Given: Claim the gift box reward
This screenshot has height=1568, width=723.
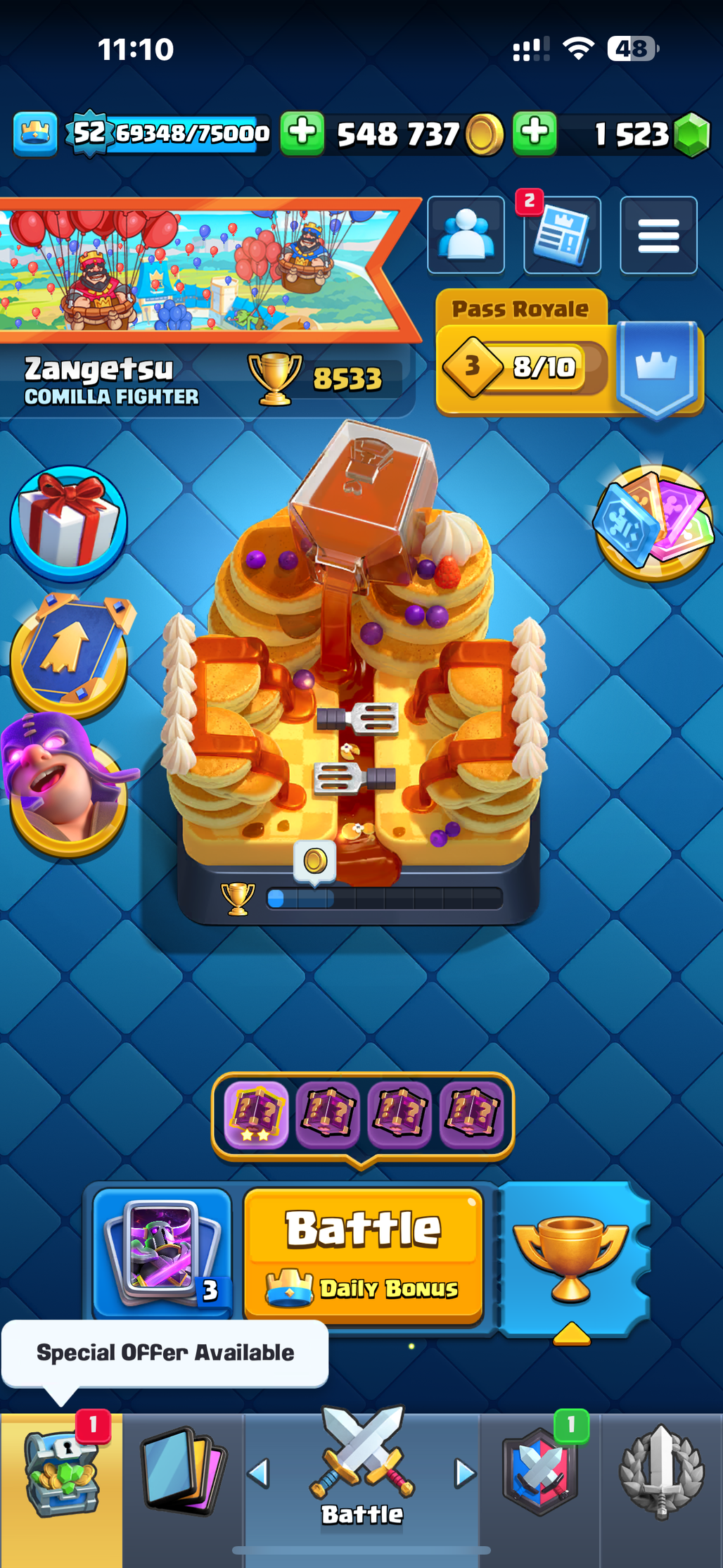Looking at the screenshot, I should click(68, 522).
